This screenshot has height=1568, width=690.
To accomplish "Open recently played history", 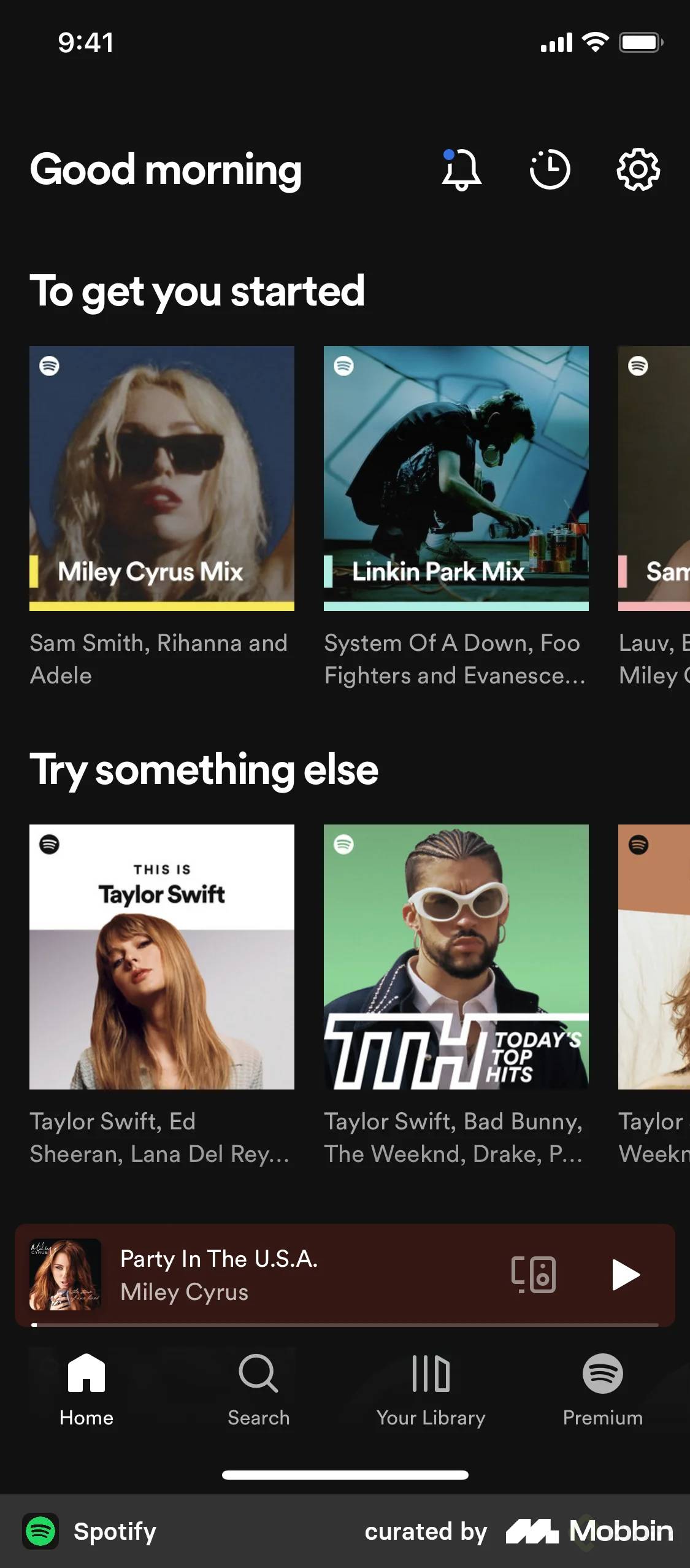I will [550, 169].
